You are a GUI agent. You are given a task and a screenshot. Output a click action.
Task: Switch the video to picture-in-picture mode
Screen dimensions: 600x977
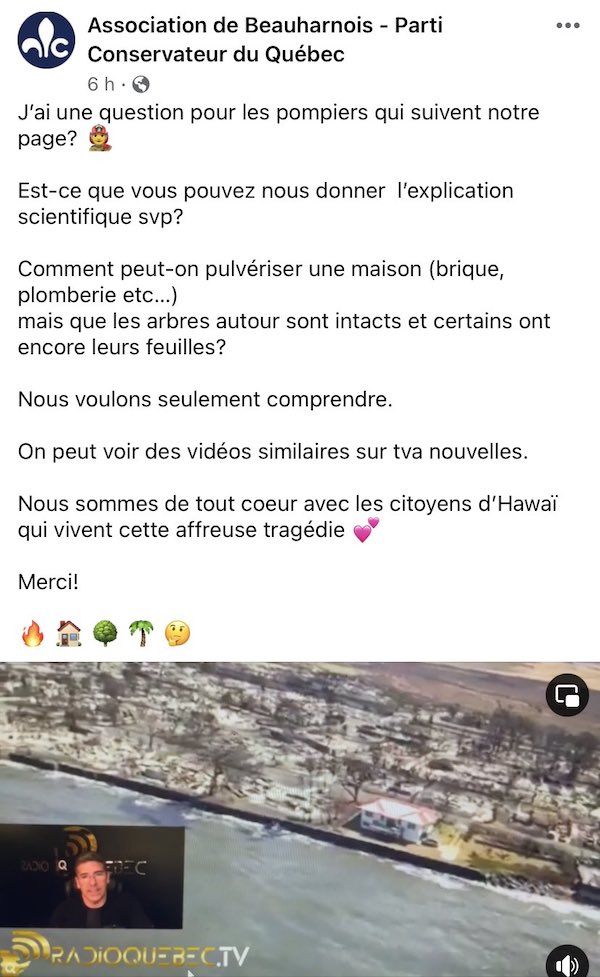pos(567,696)
